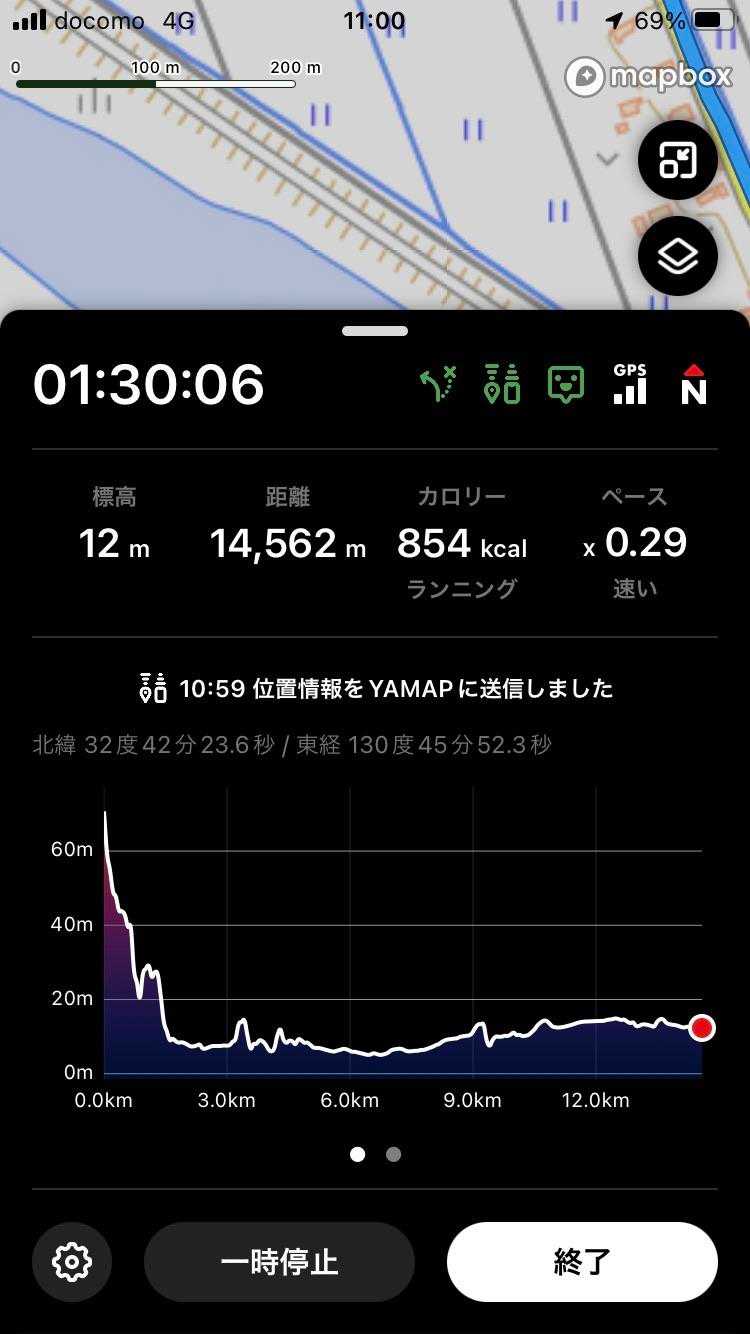The image size is (750, 1334).
Task: Pause the activity with 一時停止
Action: (x=279, y=1262)
